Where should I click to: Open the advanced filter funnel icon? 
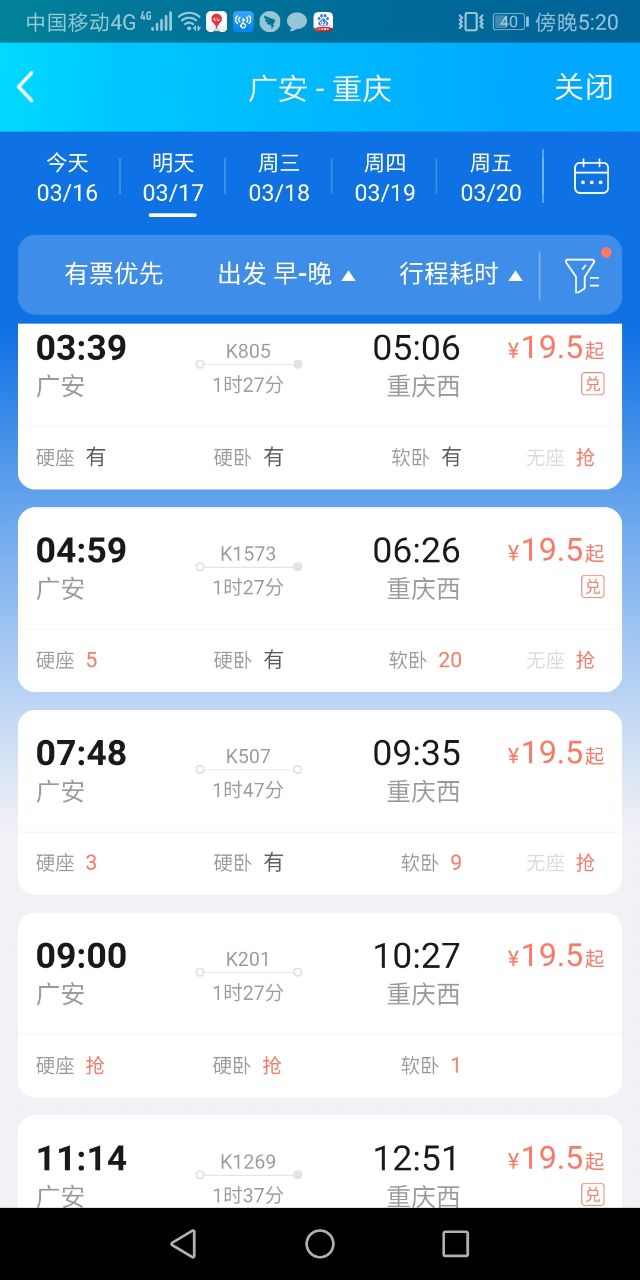(x=582, y=275)
